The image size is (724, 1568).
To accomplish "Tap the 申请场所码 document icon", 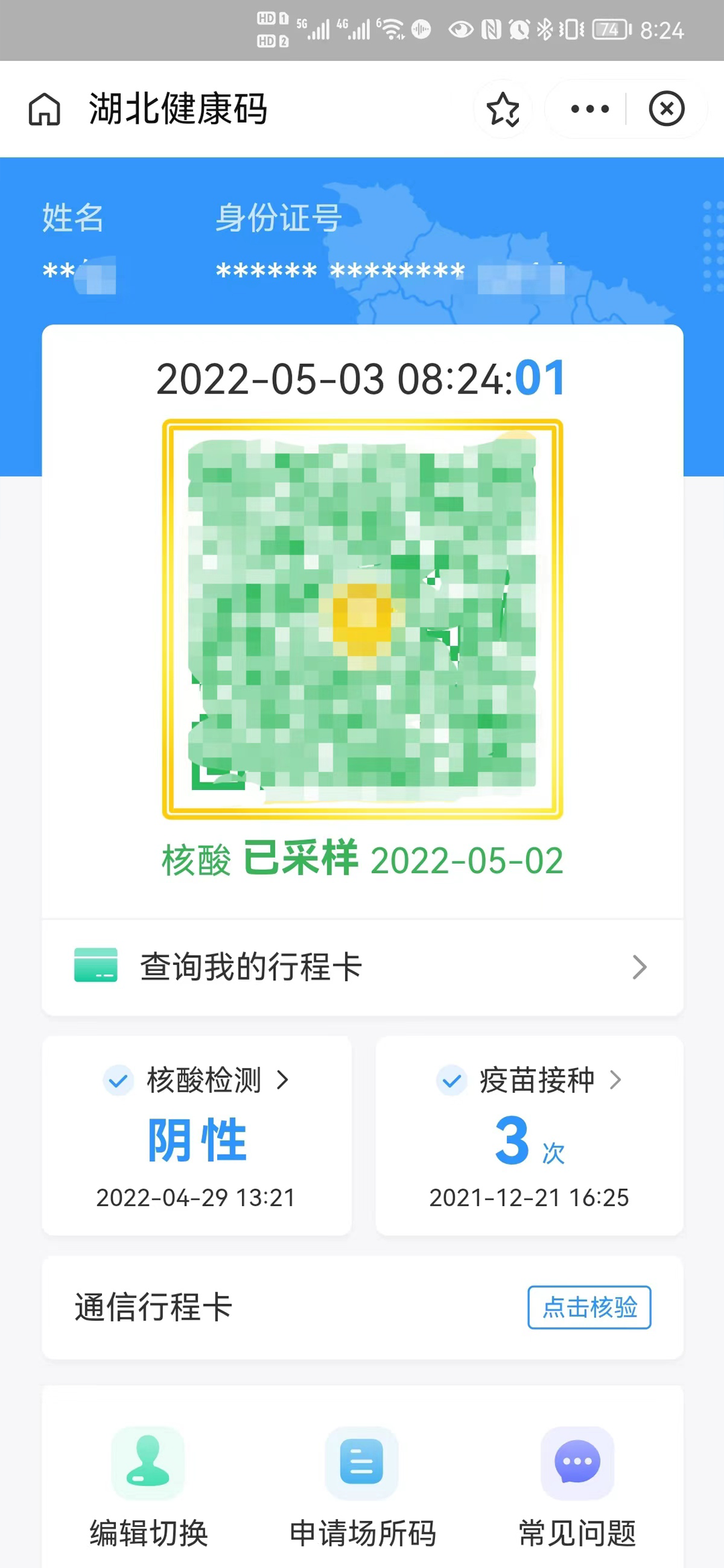I will [361, 1463].
